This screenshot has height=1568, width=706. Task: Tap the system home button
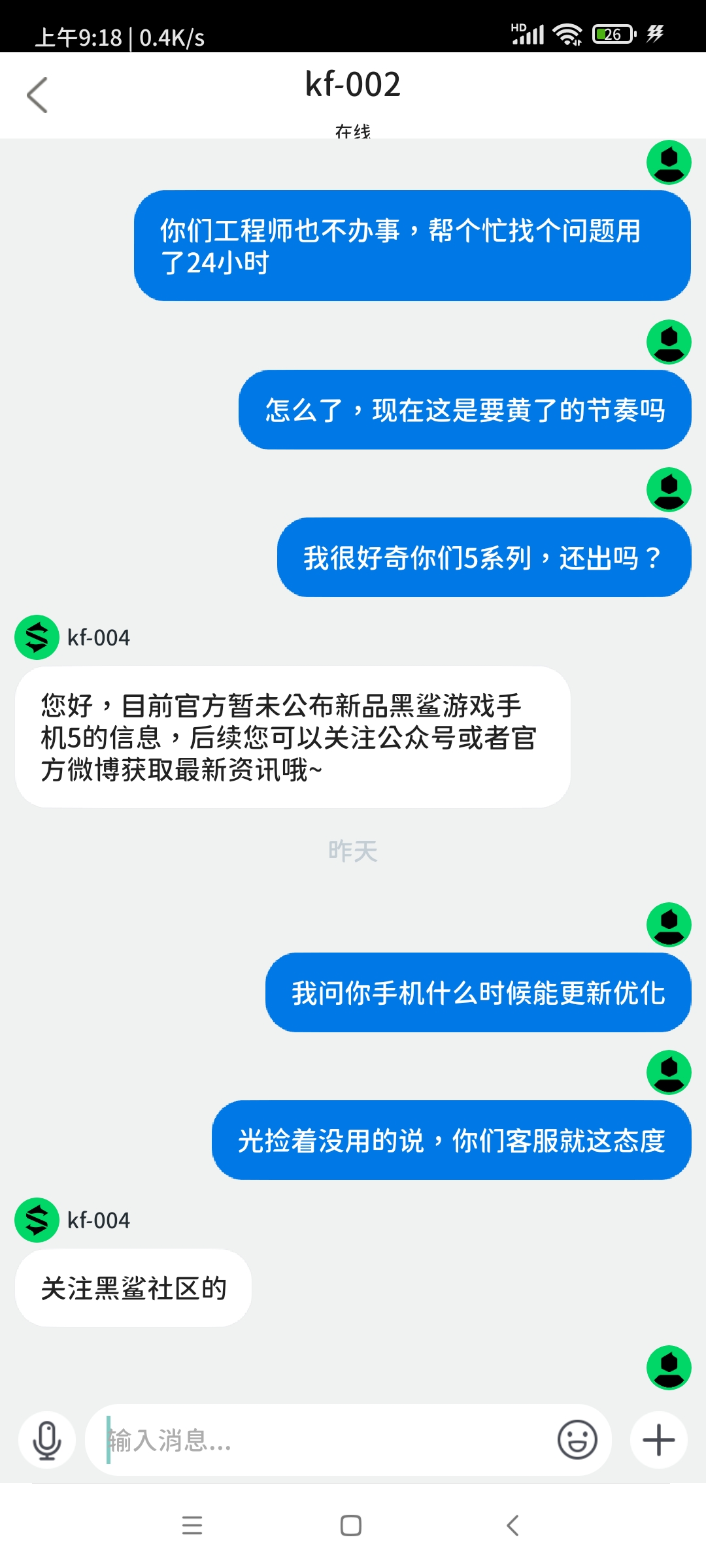[351, 1526]
